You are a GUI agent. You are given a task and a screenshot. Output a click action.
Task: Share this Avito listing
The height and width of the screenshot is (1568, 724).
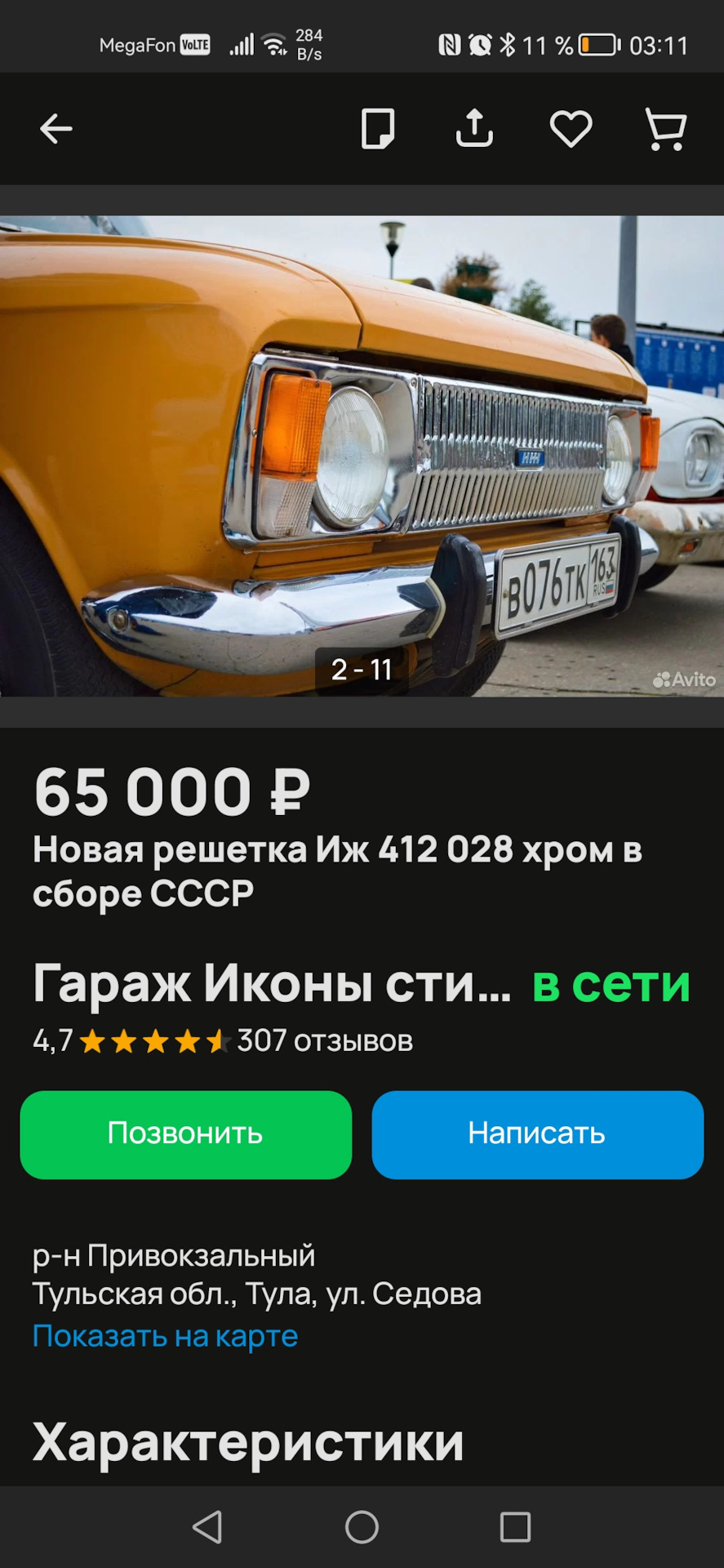point(474,129)
